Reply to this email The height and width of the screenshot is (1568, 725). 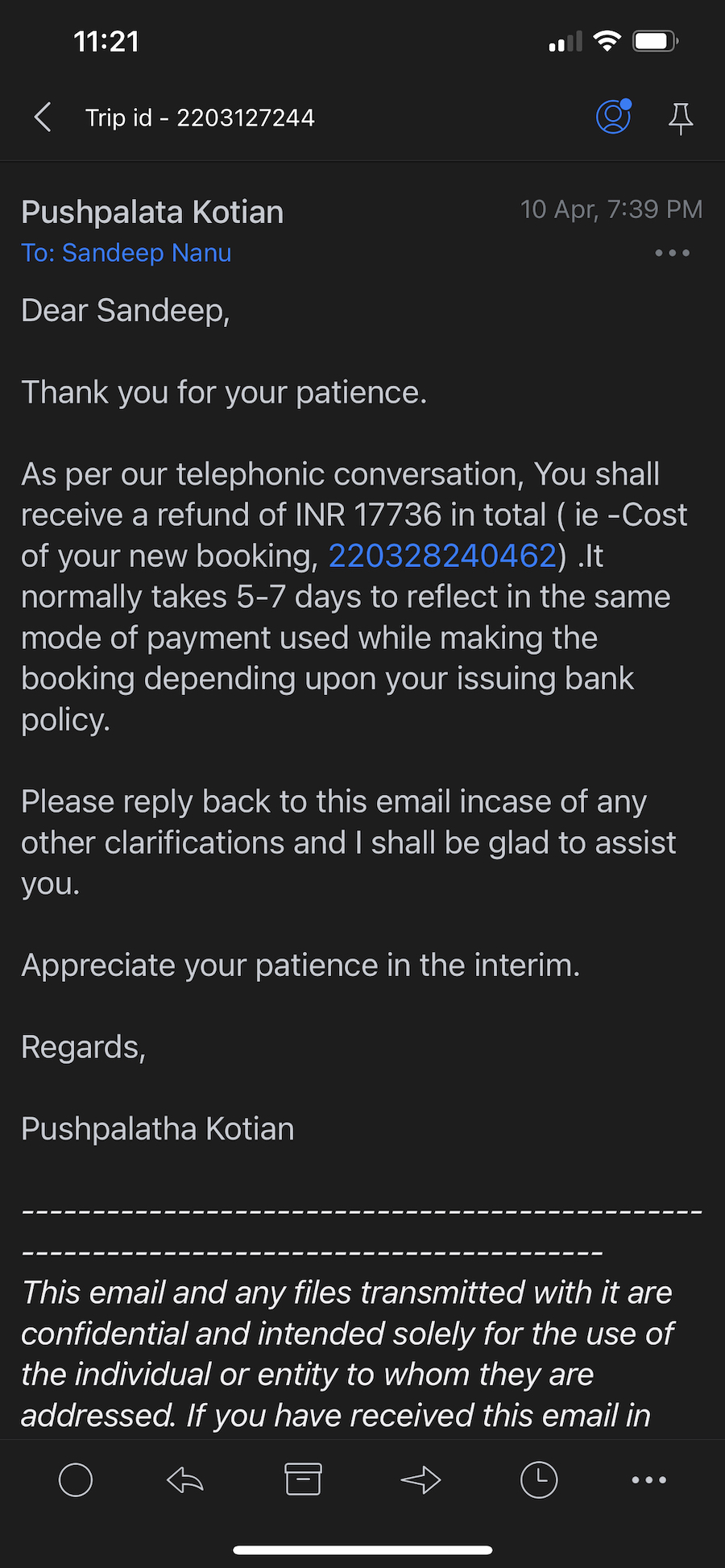click(x=185, y=1479)
